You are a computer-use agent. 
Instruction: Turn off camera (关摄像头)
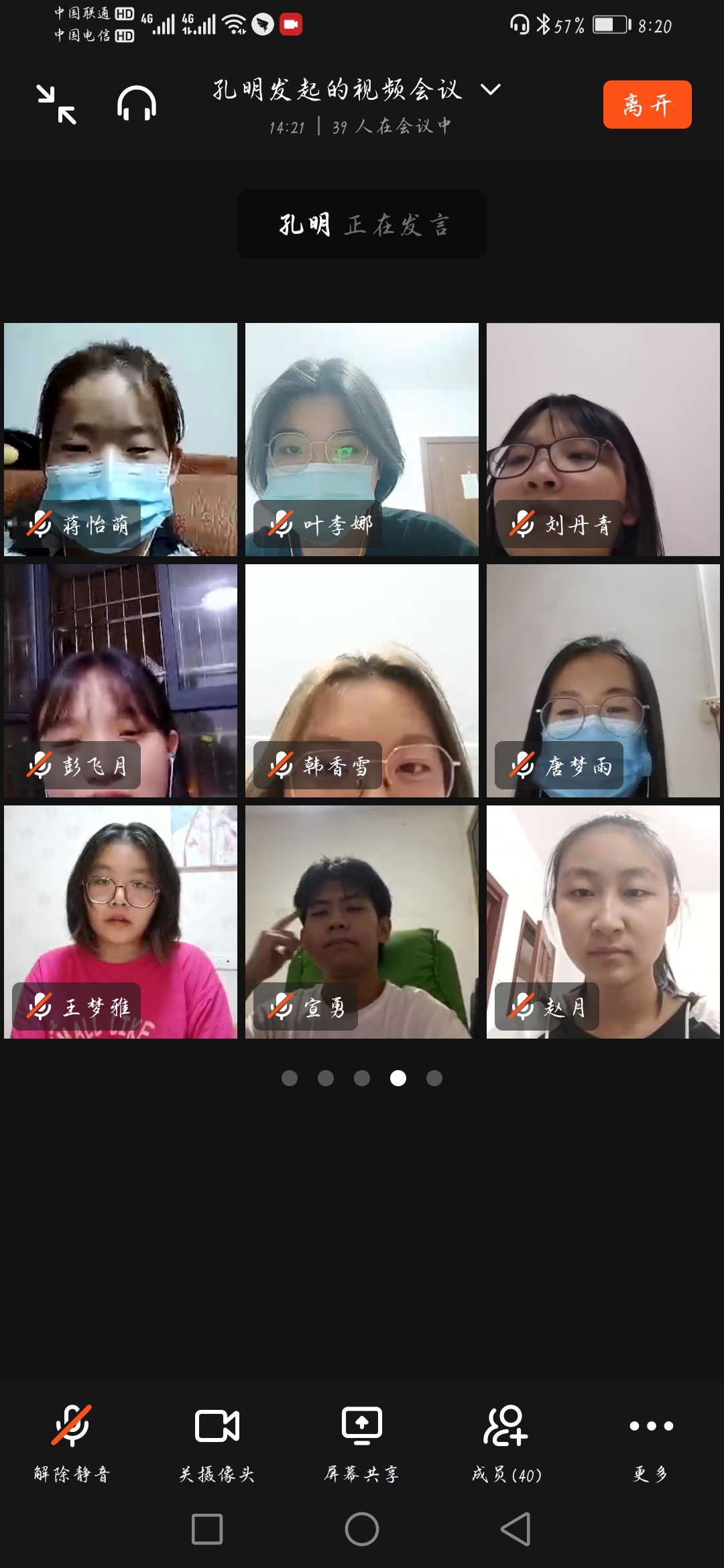[217, 1441]
